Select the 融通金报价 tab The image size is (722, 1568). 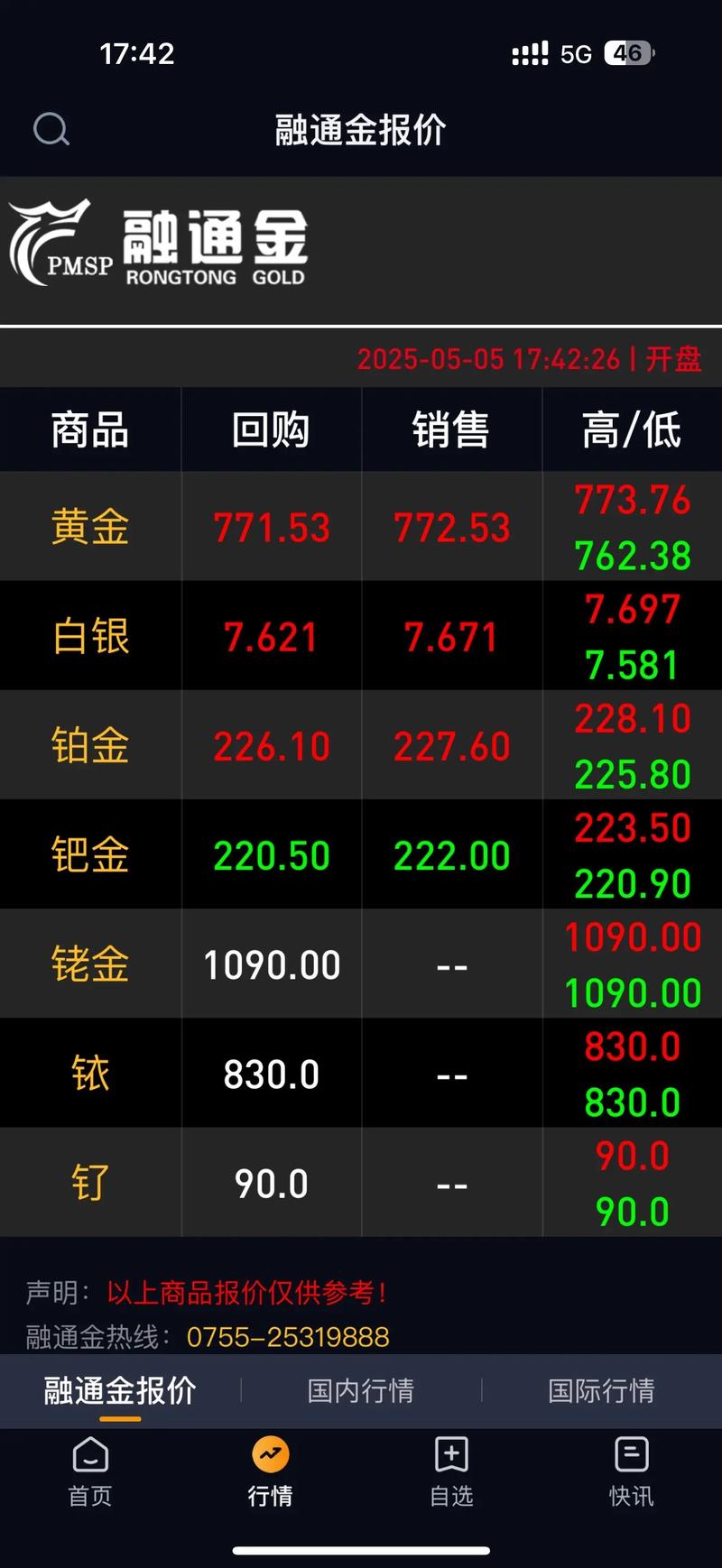[x=117, y=1391]
